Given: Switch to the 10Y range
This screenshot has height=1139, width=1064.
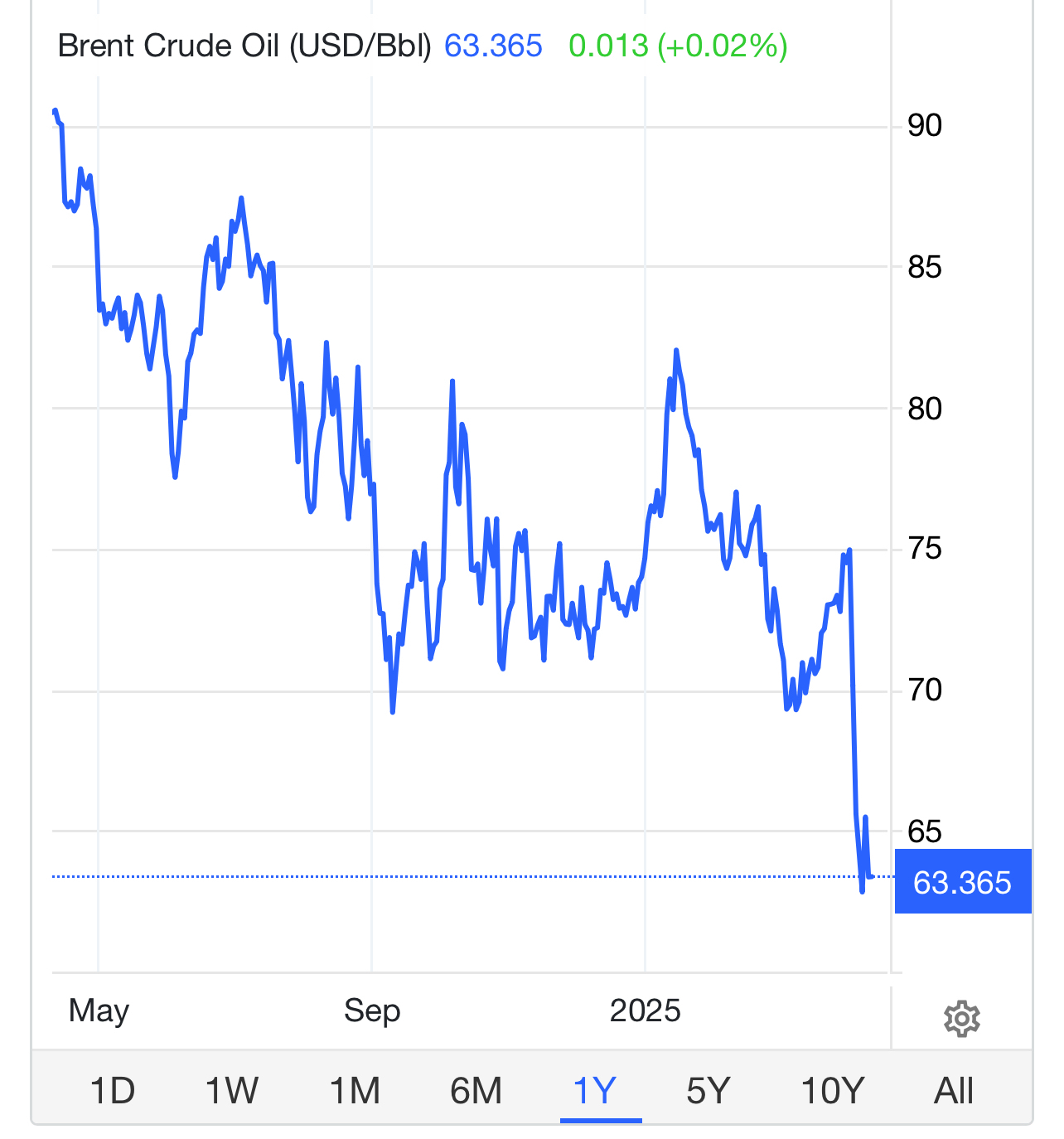Looking at the screenshot, I should pyautogui.click(x=833, y=1091).
